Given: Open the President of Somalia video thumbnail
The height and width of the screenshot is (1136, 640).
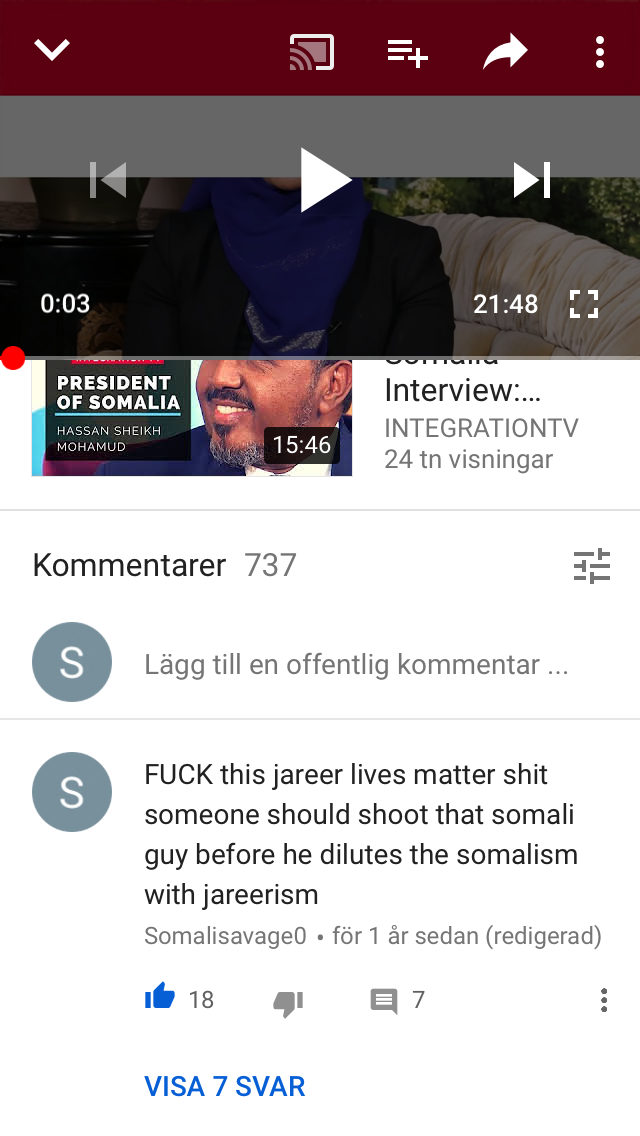Looking at the screenshot, I should tap(192, 417).
